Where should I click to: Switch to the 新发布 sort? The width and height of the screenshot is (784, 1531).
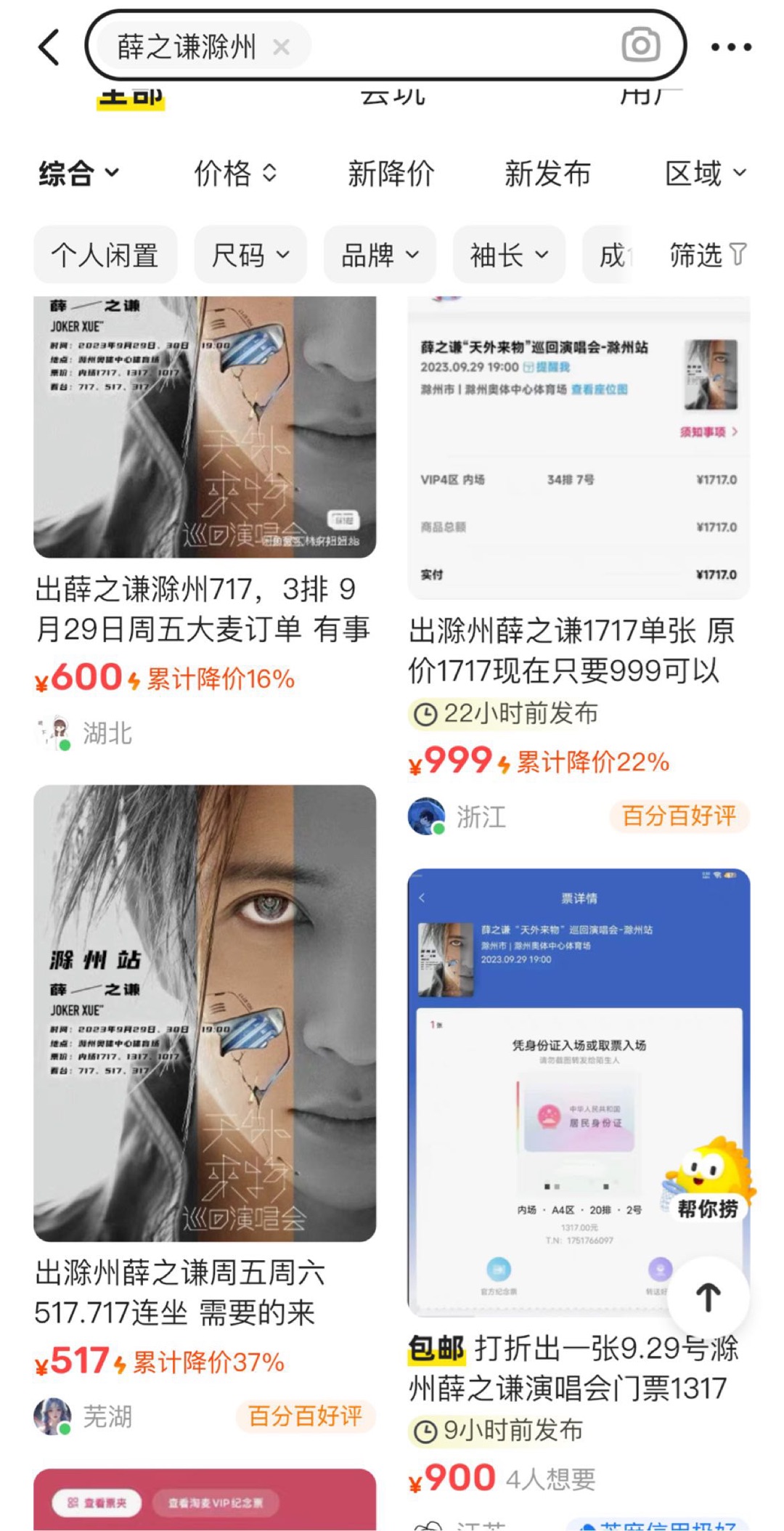click(547, 174)
